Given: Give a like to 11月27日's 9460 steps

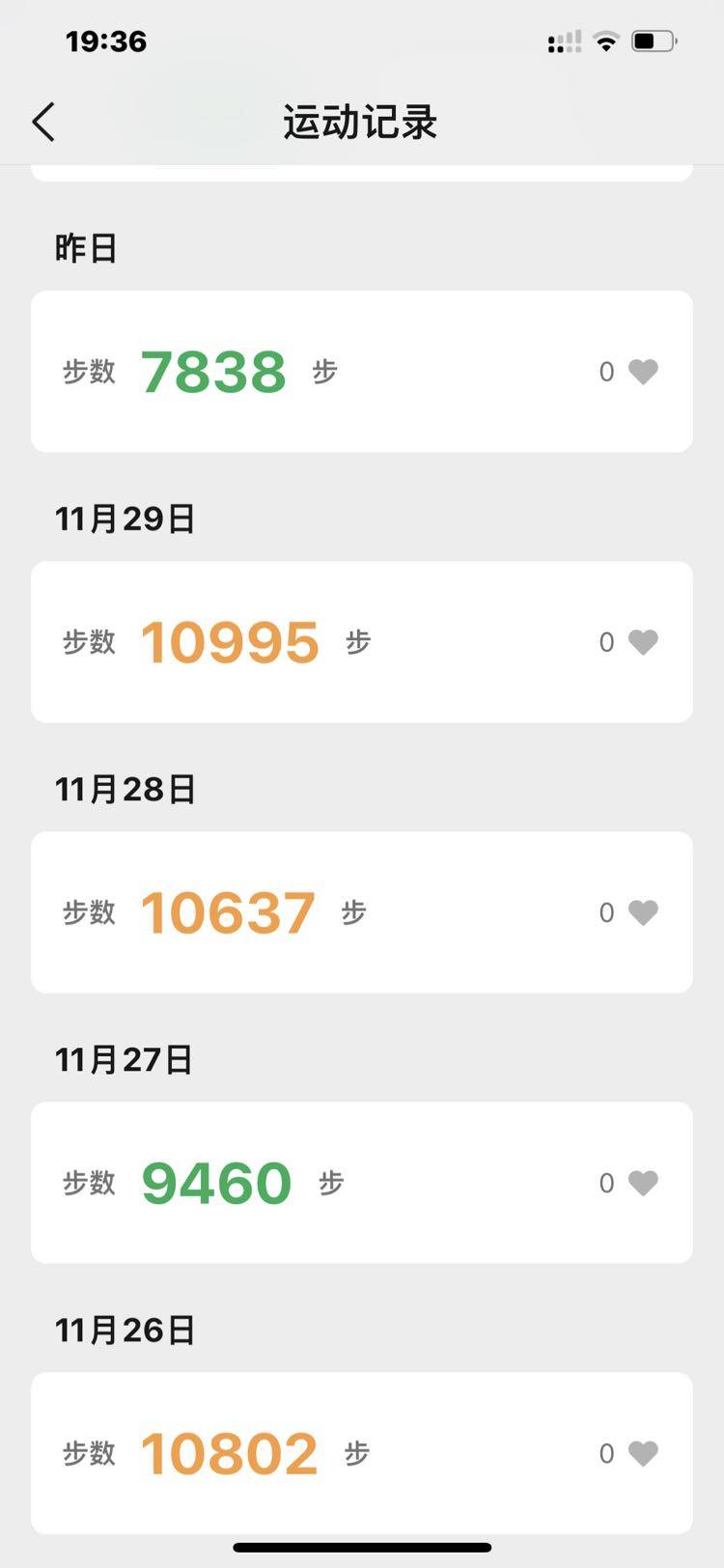Looking at the screenshot, I should 643,1183.
